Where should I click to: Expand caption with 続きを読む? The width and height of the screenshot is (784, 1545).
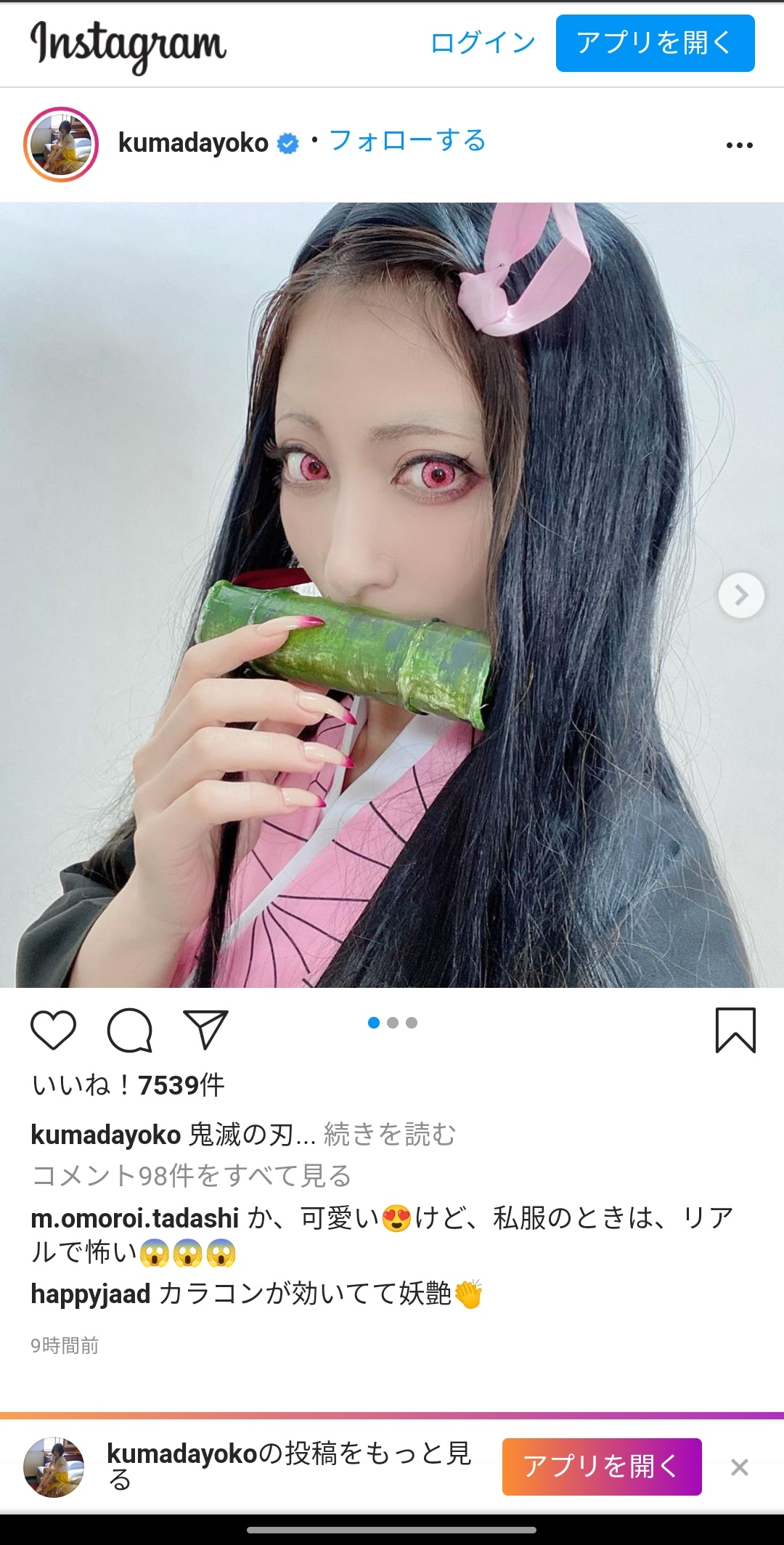tap(390, 1134)
